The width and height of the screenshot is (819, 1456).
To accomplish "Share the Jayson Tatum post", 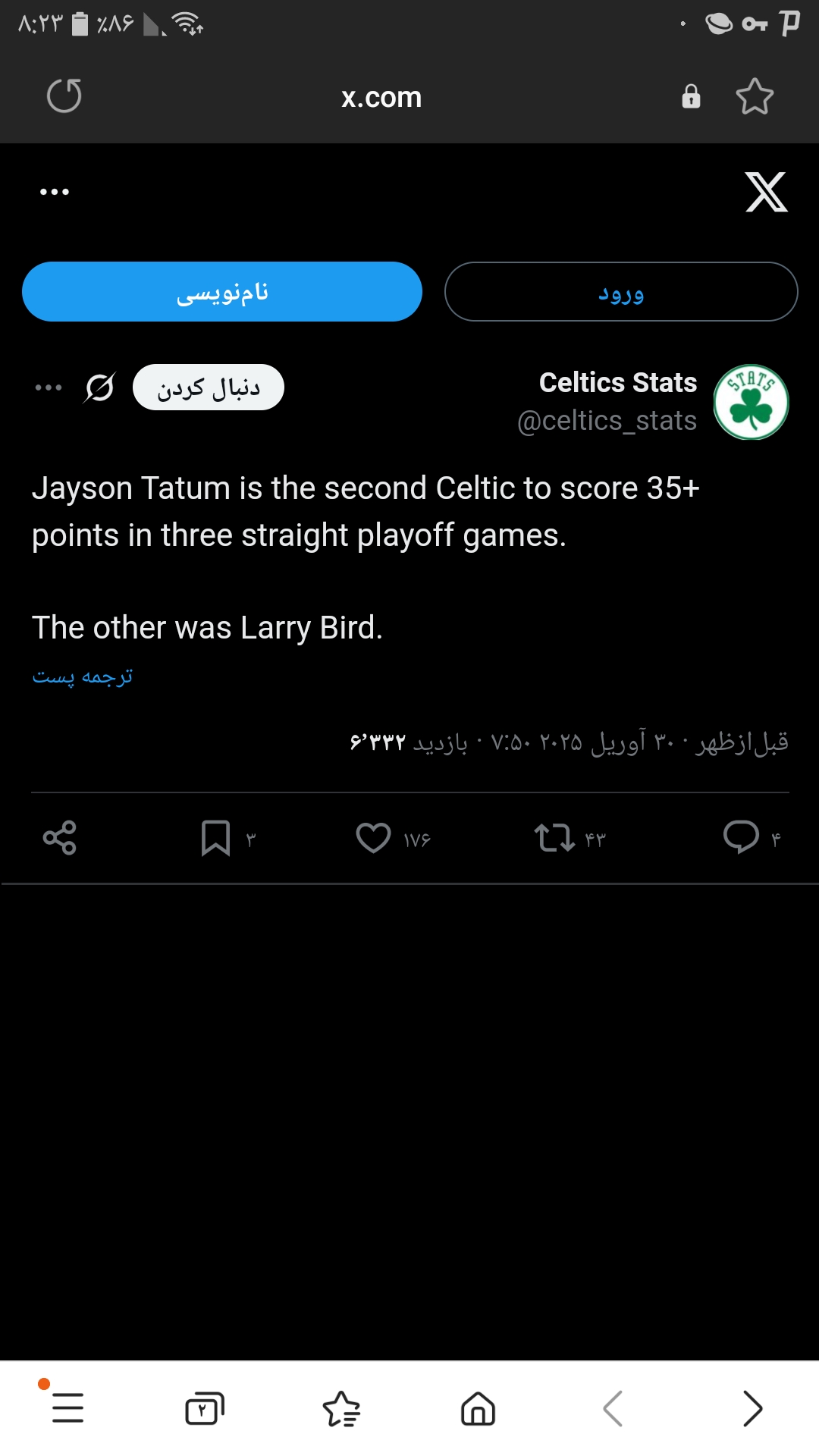I will pyautogui.click(x=60, y=838).
